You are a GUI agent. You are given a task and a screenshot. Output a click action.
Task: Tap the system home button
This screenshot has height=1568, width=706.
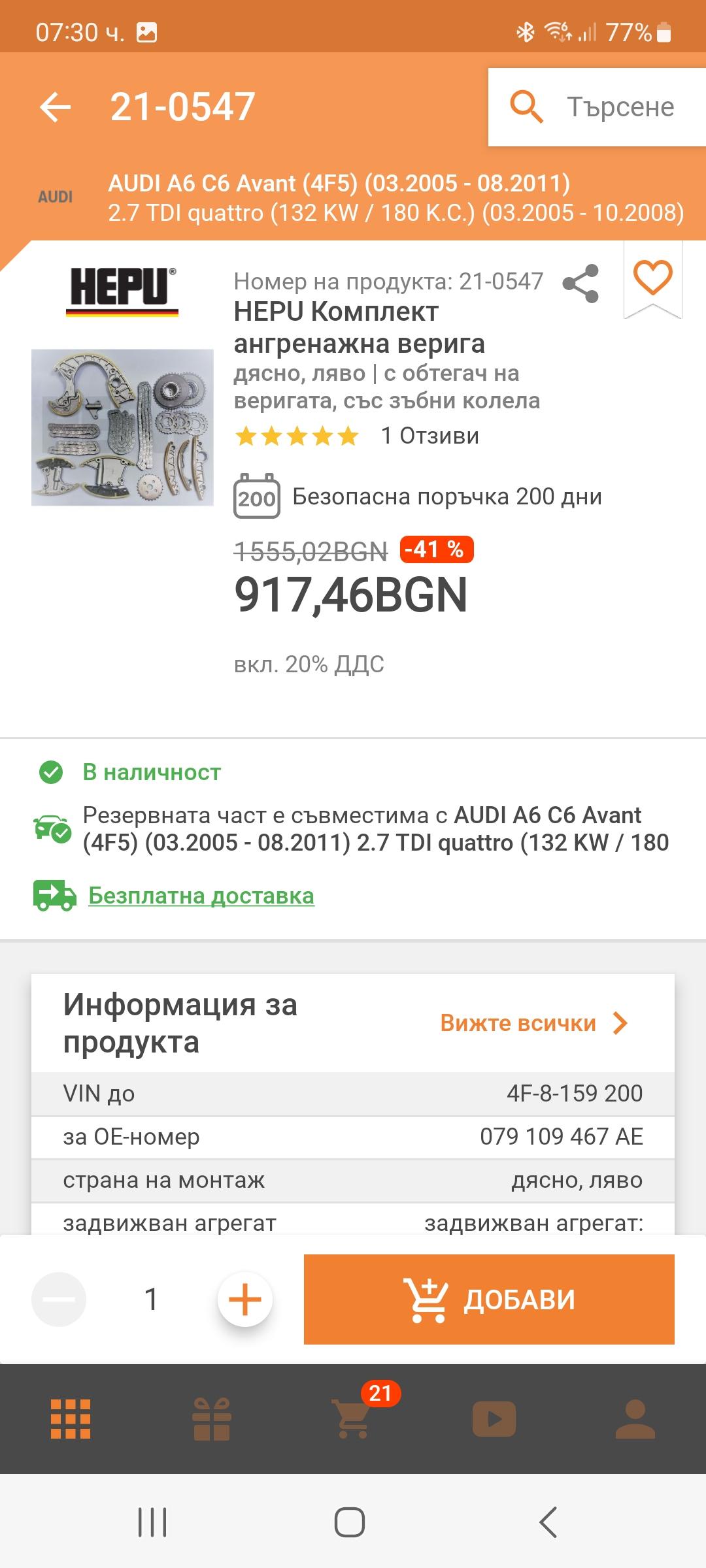(350, 1522)
